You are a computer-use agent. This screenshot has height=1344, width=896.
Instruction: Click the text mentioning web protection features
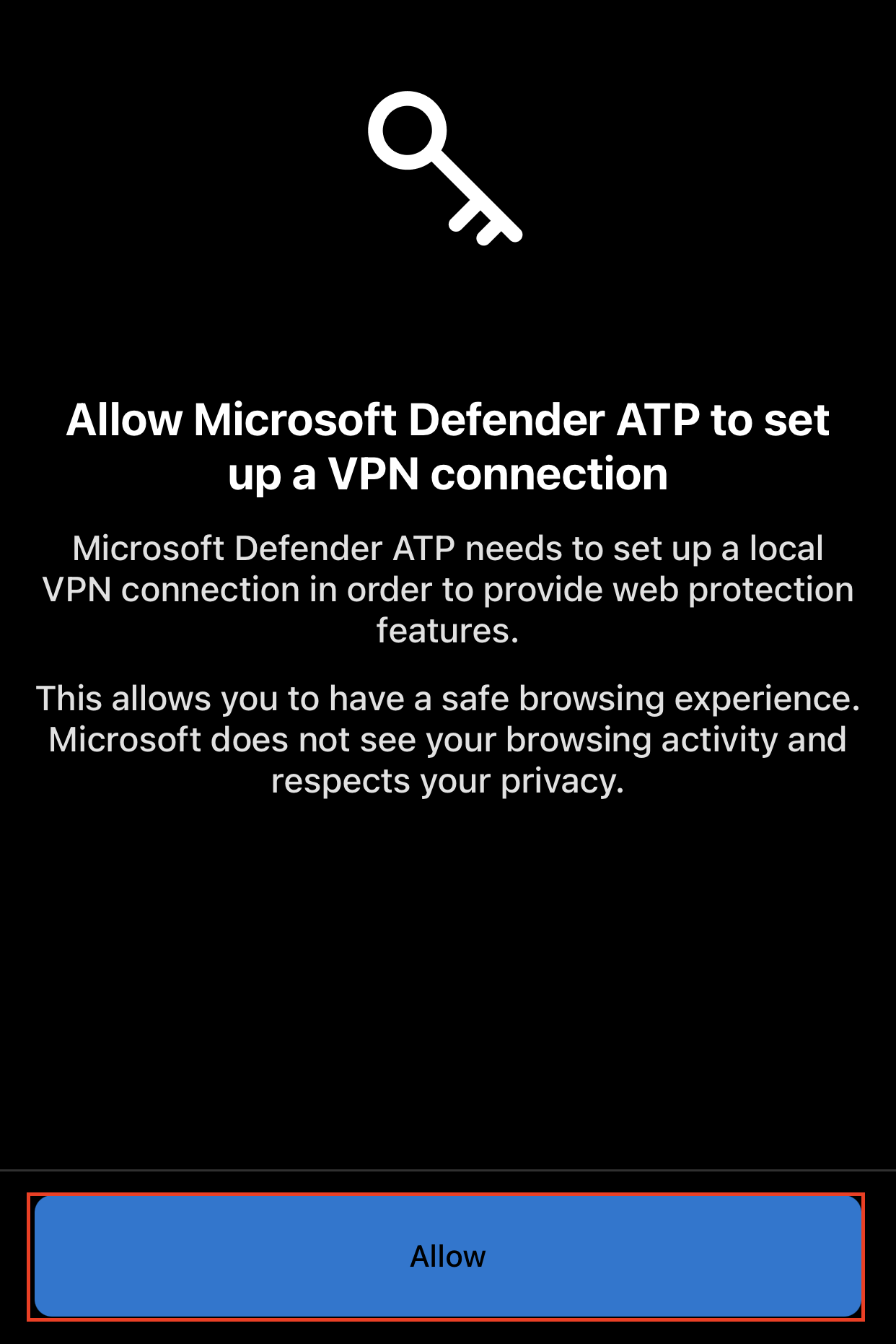click(447, 588)
